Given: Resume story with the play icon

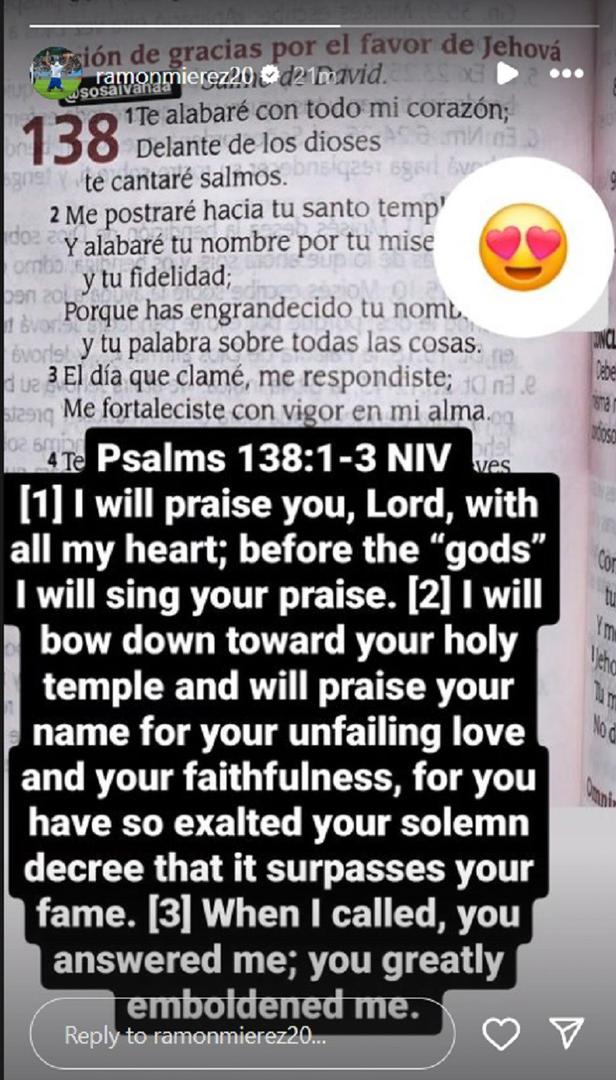Looking at the screenshot, I should click(x=508, y=73).
